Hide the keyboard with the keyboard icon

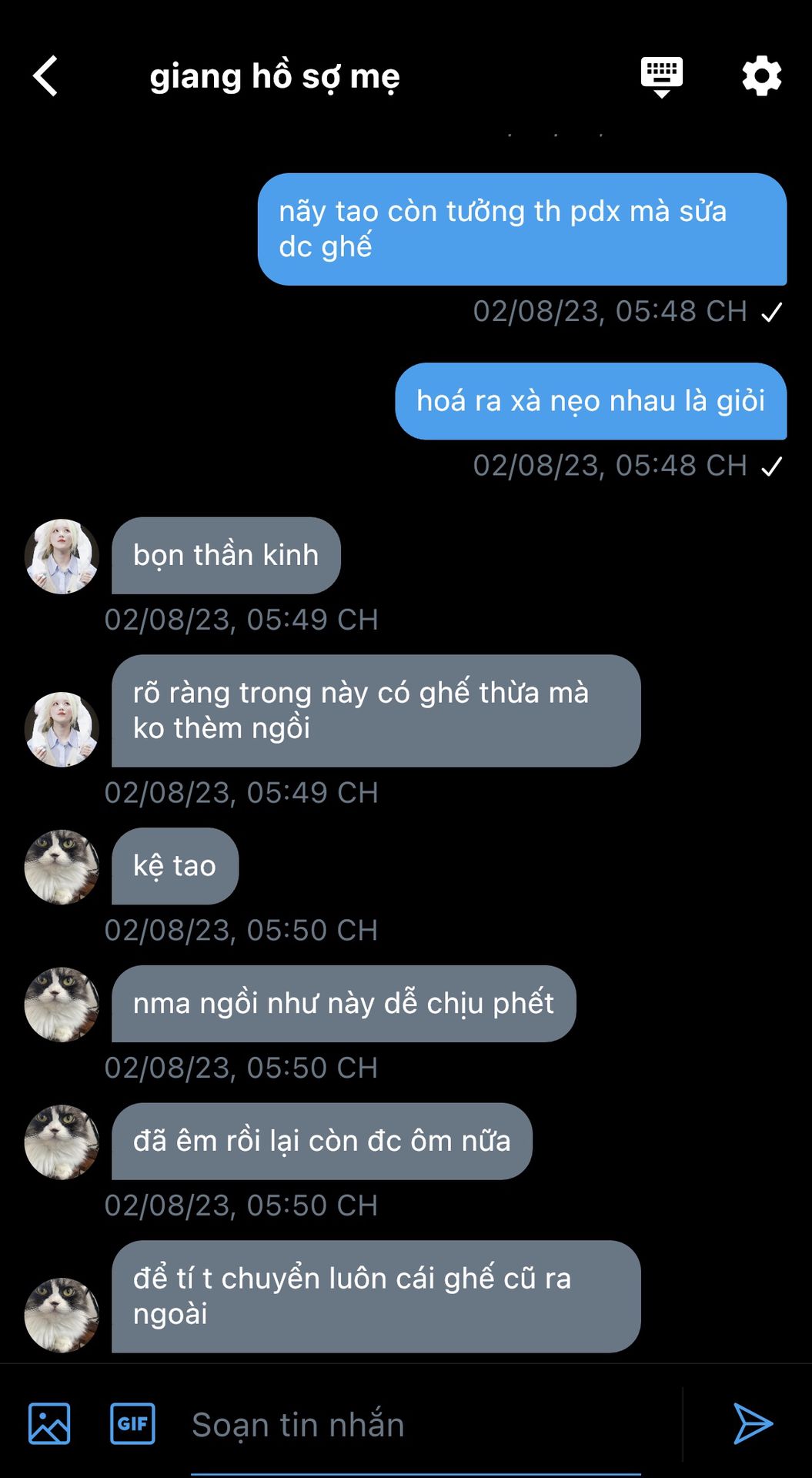(661, 77)
